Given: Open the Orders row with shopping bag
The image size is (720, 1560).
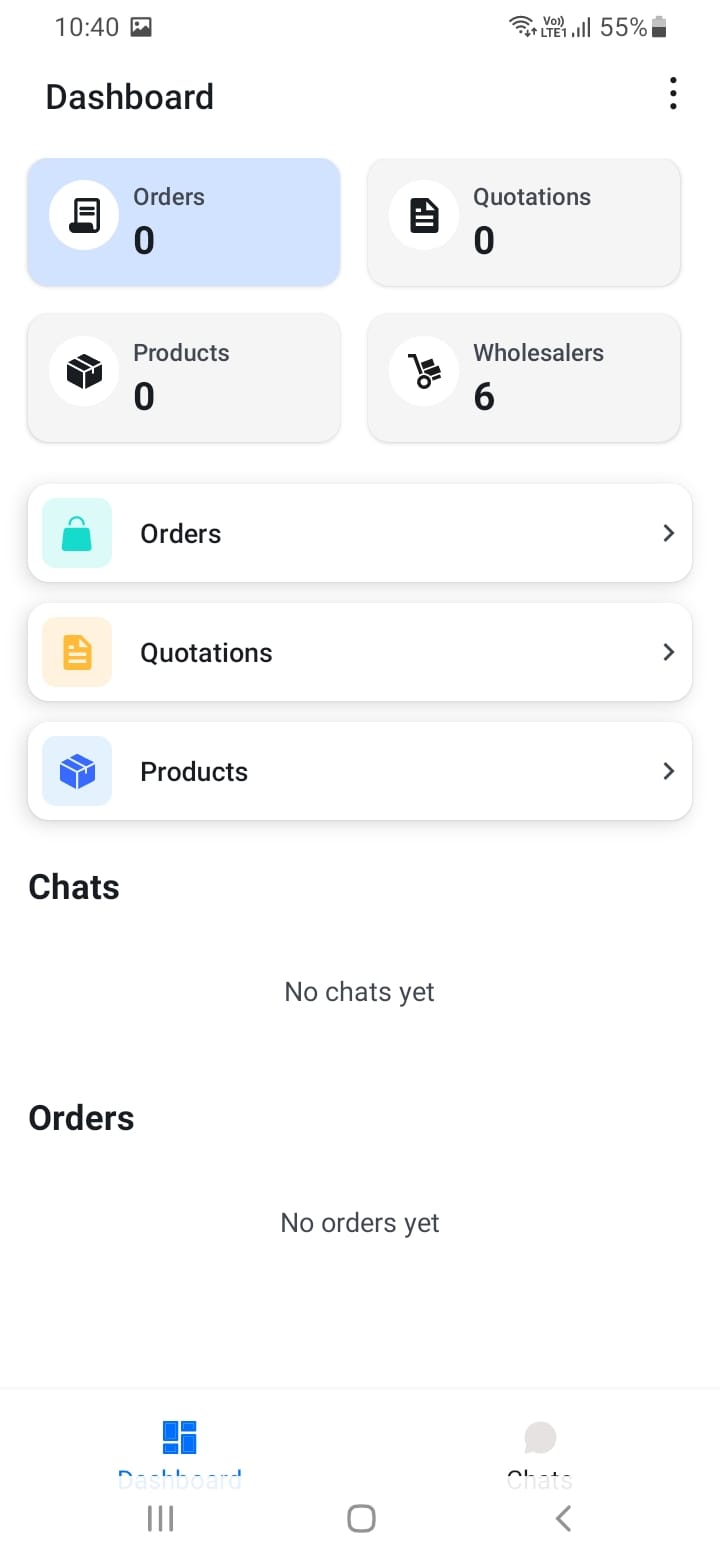Looking at the screenshot, I should pos(360,533).
